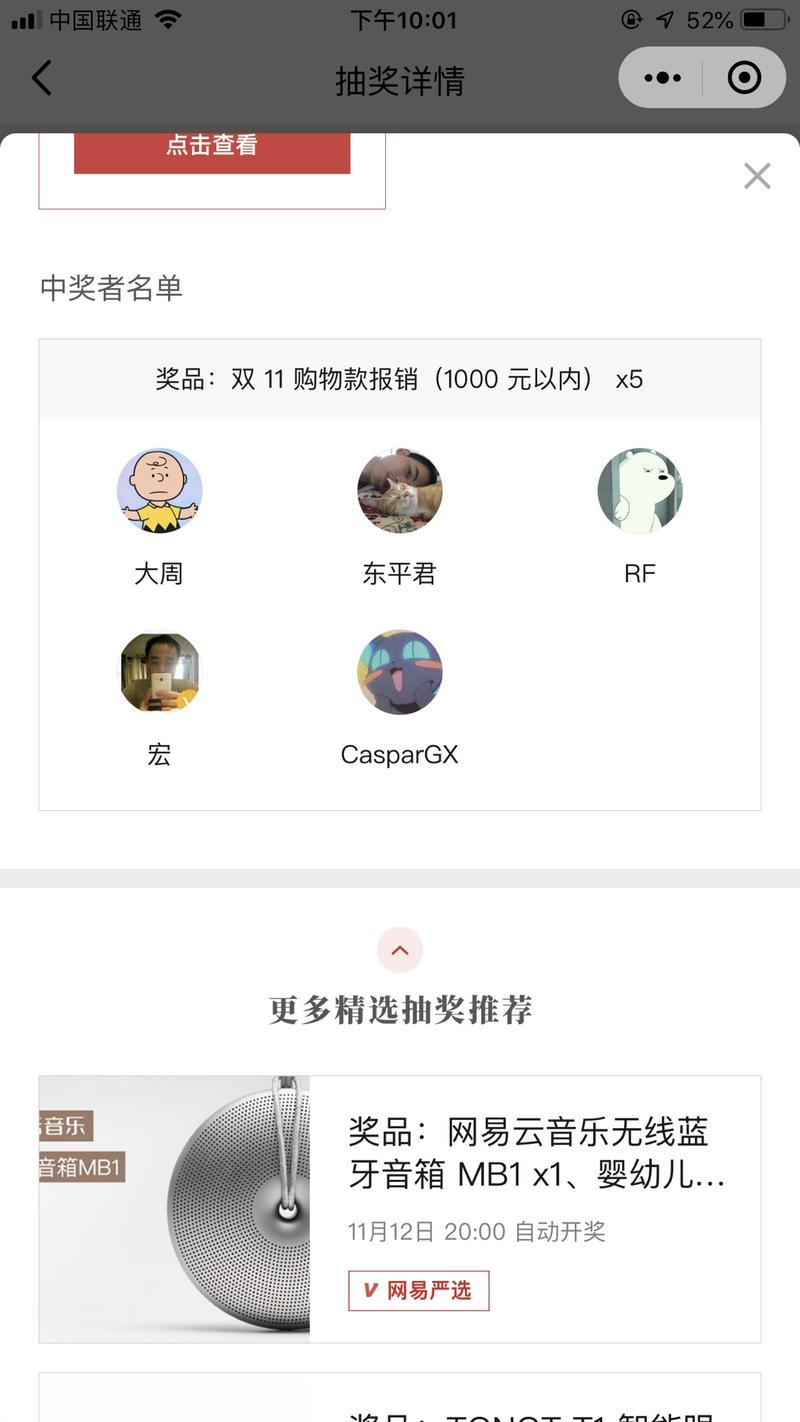
Task: Open 大周's winner avatar
Action: (159, 490)
